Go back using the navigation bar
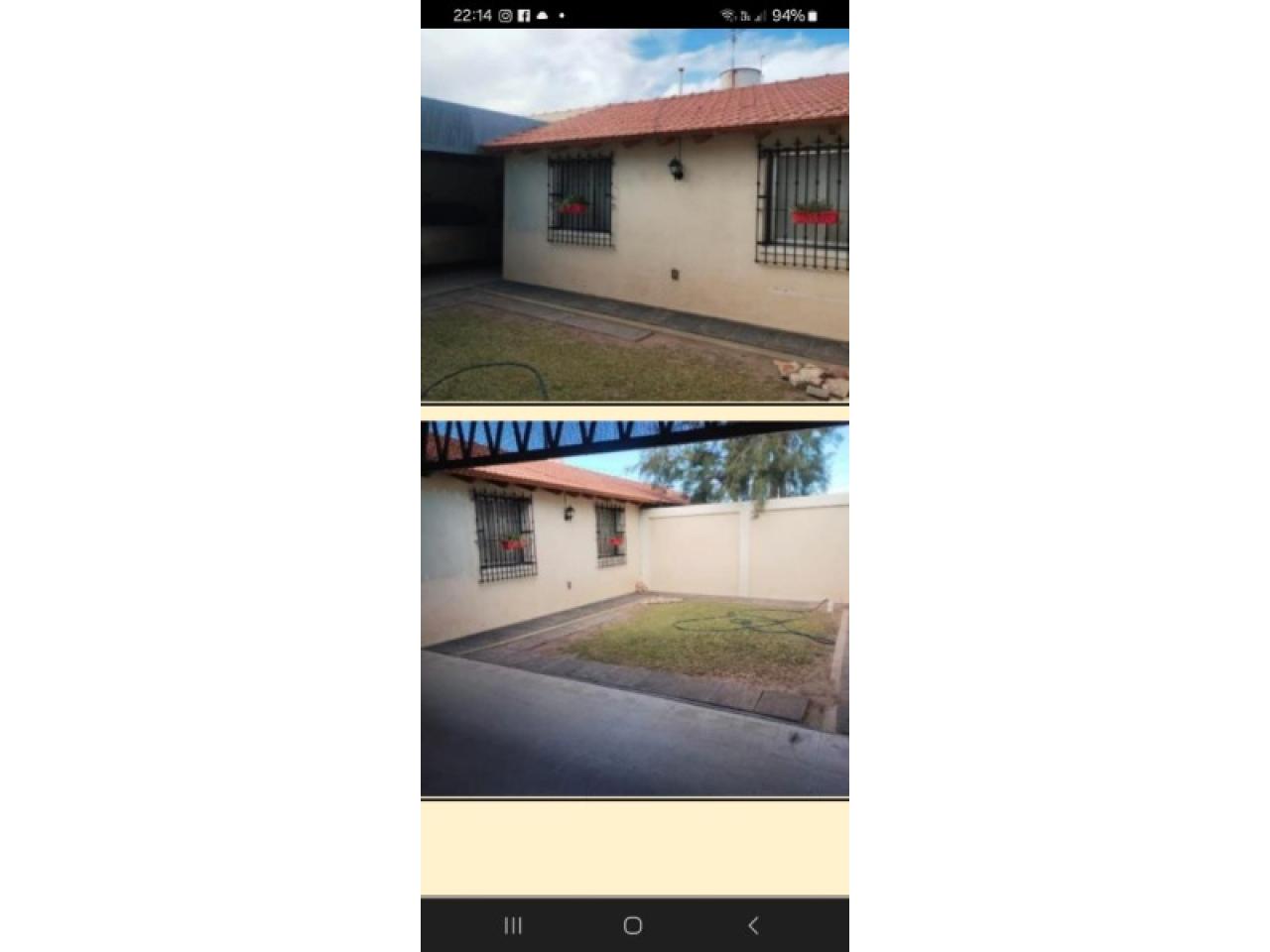 coord(753,925)
